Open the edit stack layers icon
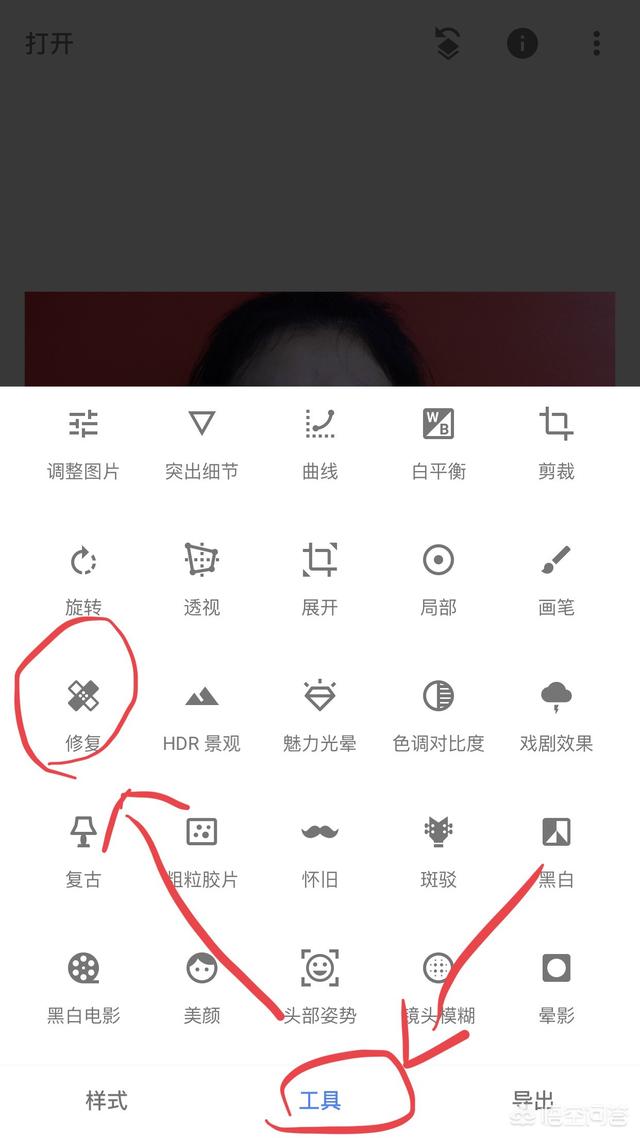Image resolution: width=640 pixels, height=1138 pixels. point(448,44)
